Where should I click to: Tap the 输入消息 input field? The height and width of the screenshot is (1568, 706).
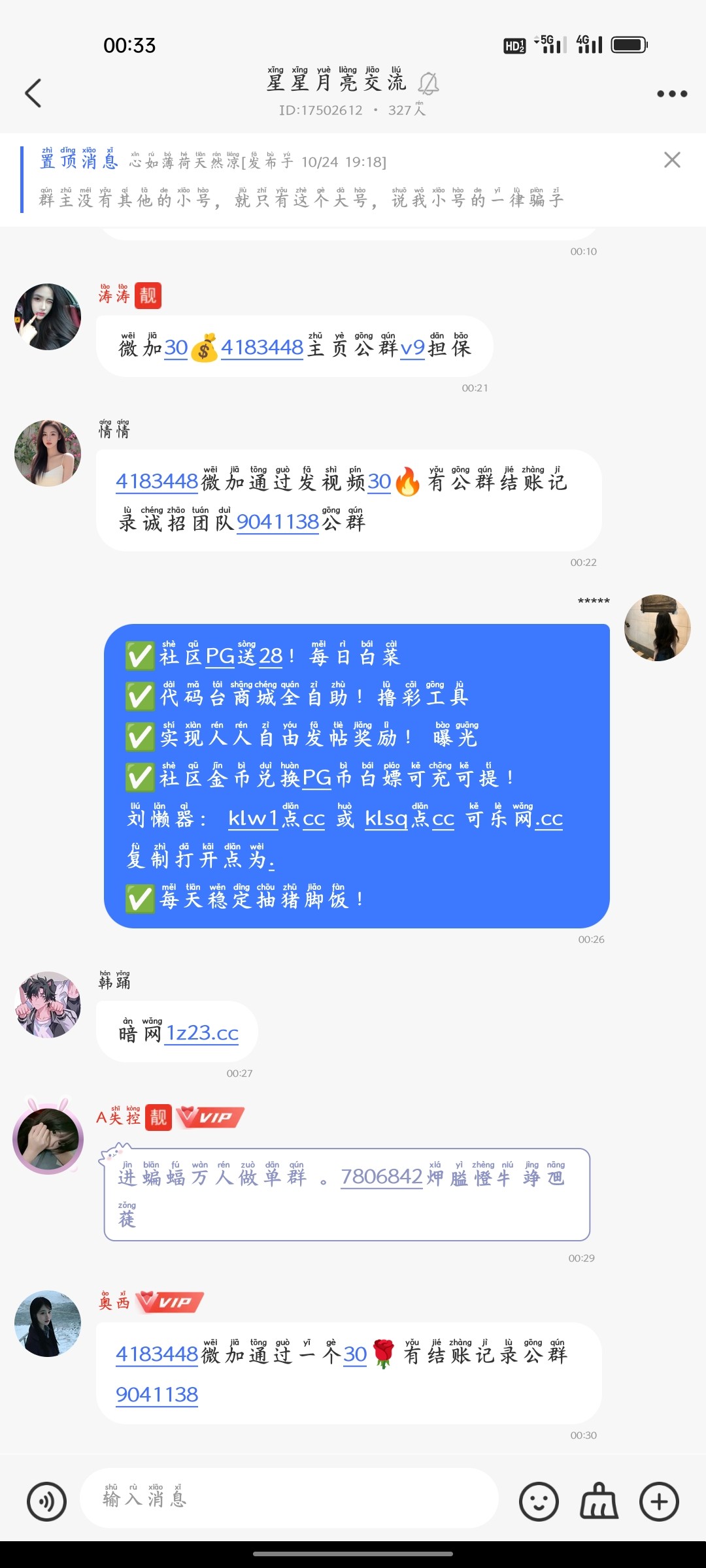pos(288,1499)
